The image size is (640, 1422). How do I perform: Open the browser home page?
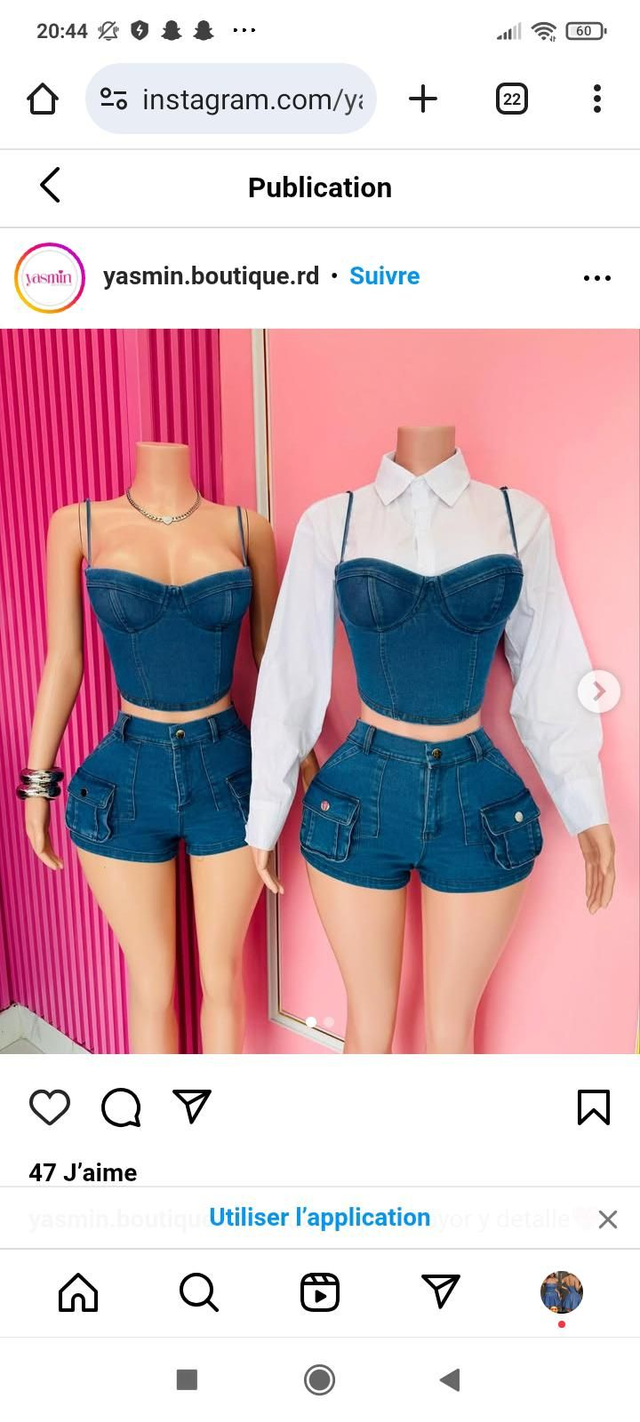[x=43, y=99]
